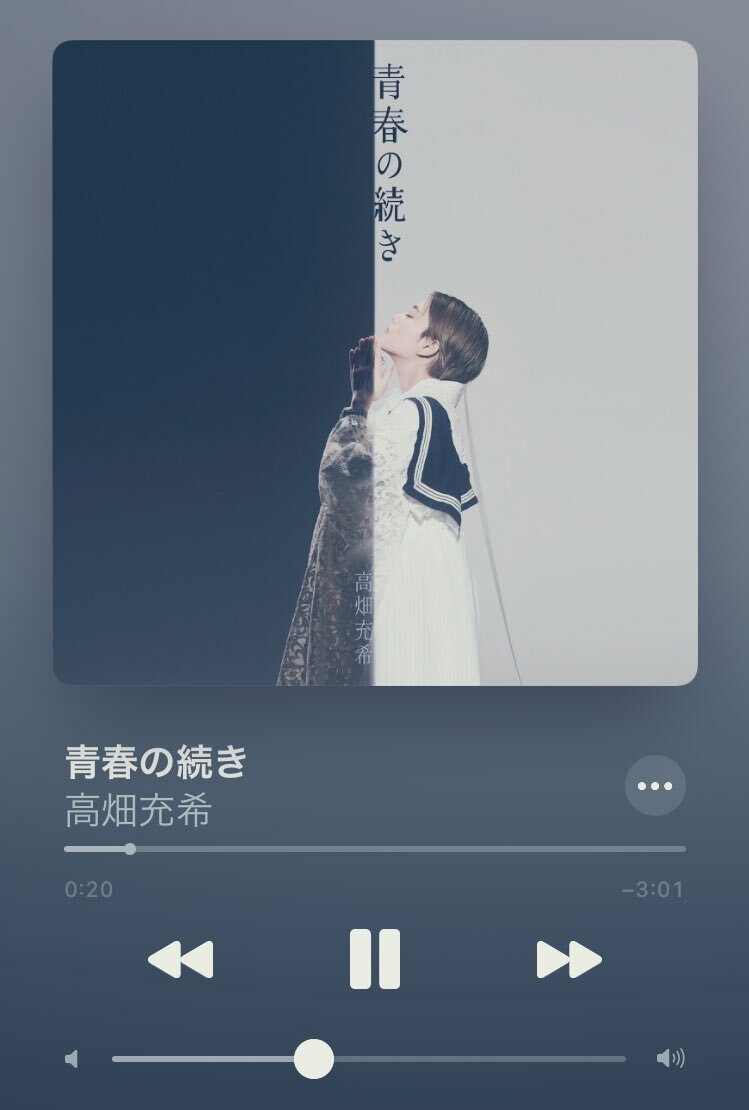This screenshot has height=1110, width=749.
Task: Pause the song 青春の続き
Action: pos(375,959)
